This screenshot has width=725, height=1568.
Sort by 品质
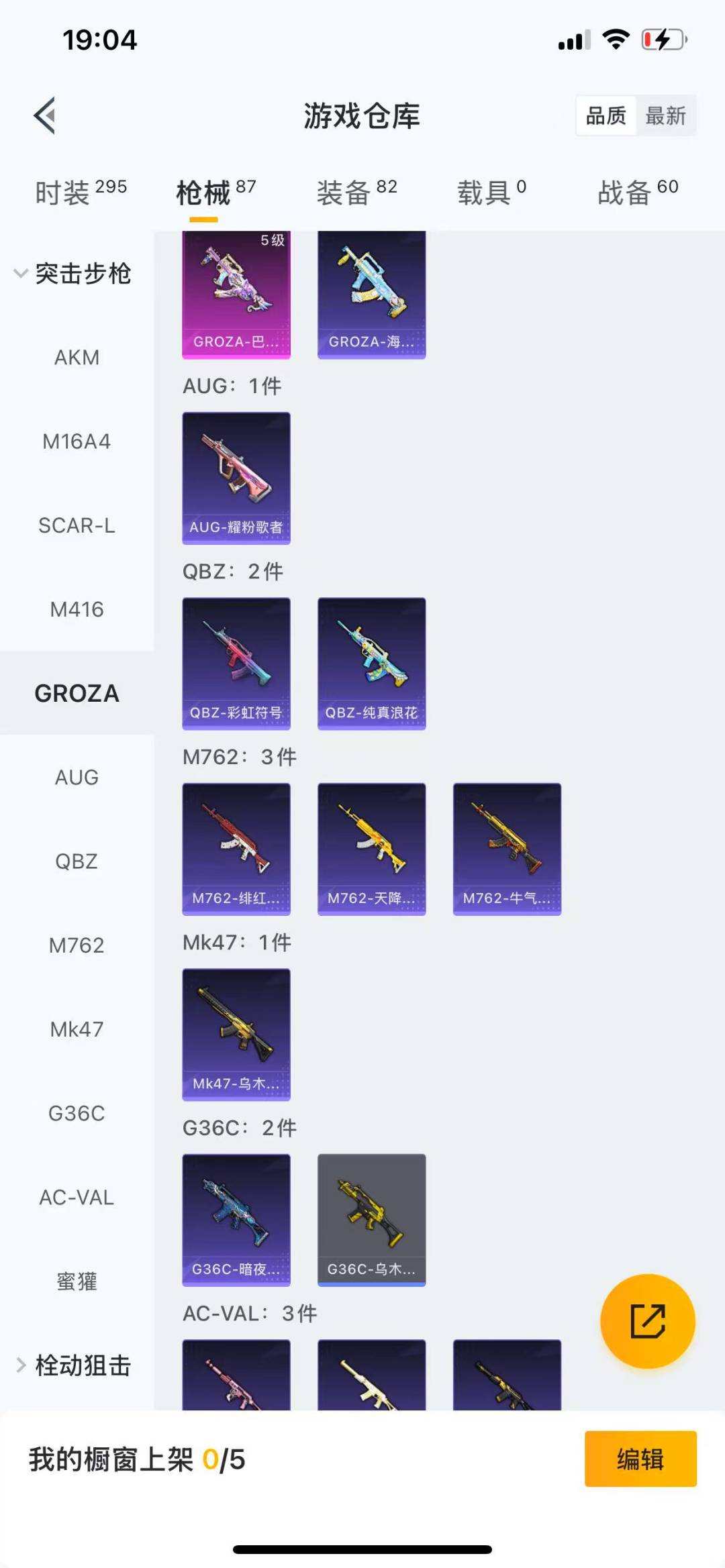[606, 116]
